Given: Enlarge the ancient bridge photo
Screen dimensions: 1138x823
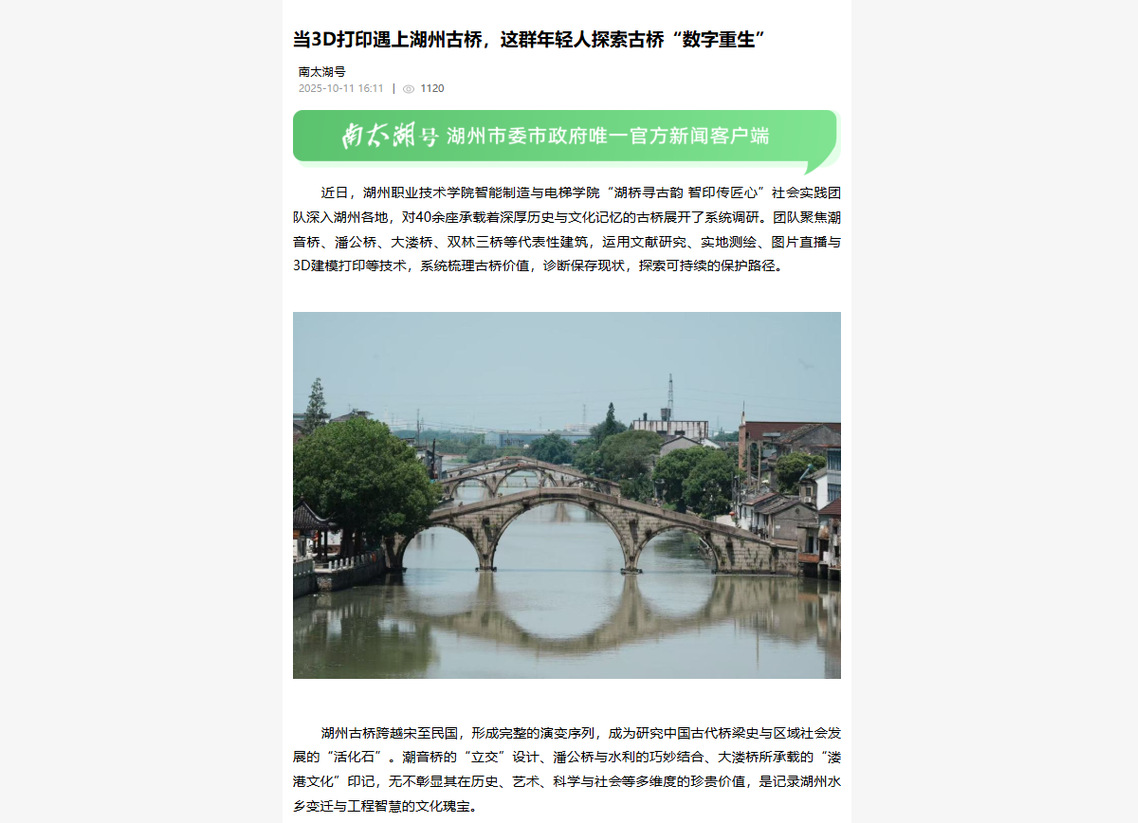Looking at the screenshot, I should pyautogui.click(x=566, y=495).
